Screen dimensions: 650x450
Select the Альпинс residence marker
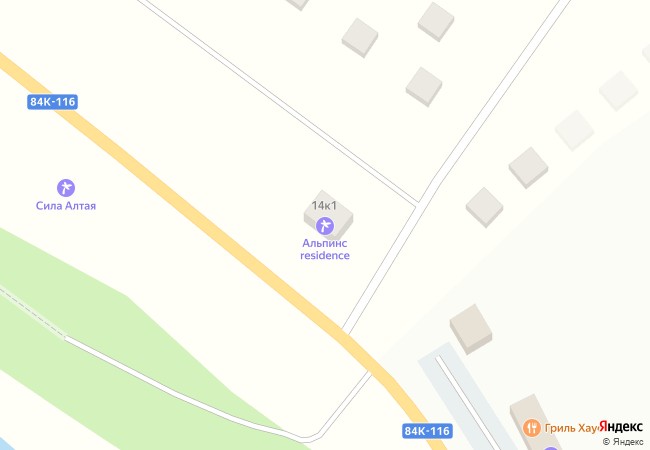pos(325,226)
